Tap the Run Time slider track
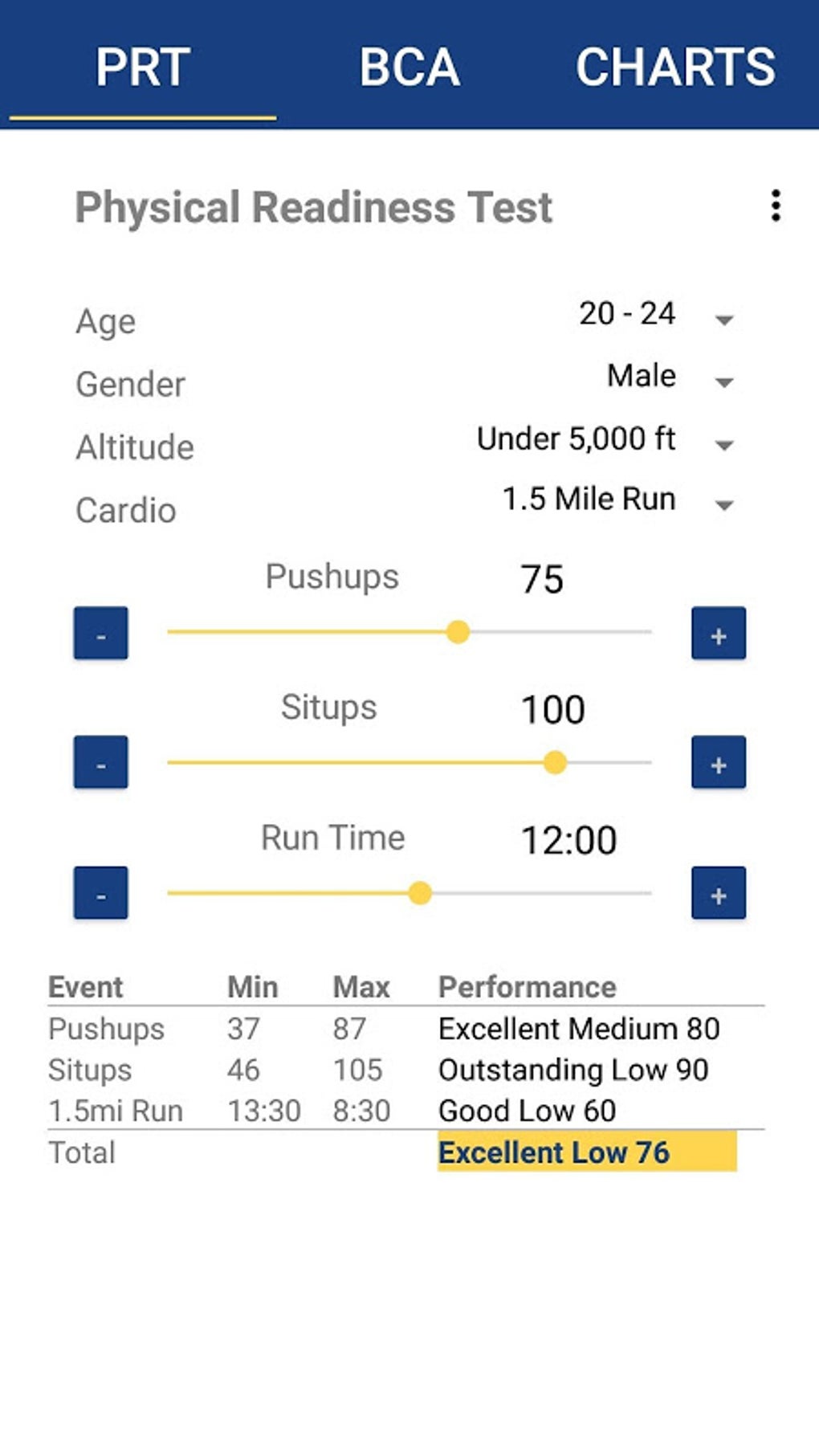 point(409,893)
